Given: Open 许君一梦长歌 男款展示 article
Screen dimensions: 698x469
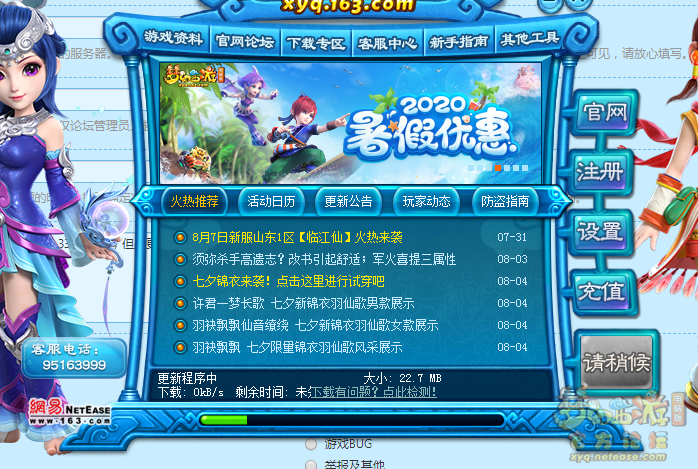Looking at the screenshot, I should click(303, 303).
